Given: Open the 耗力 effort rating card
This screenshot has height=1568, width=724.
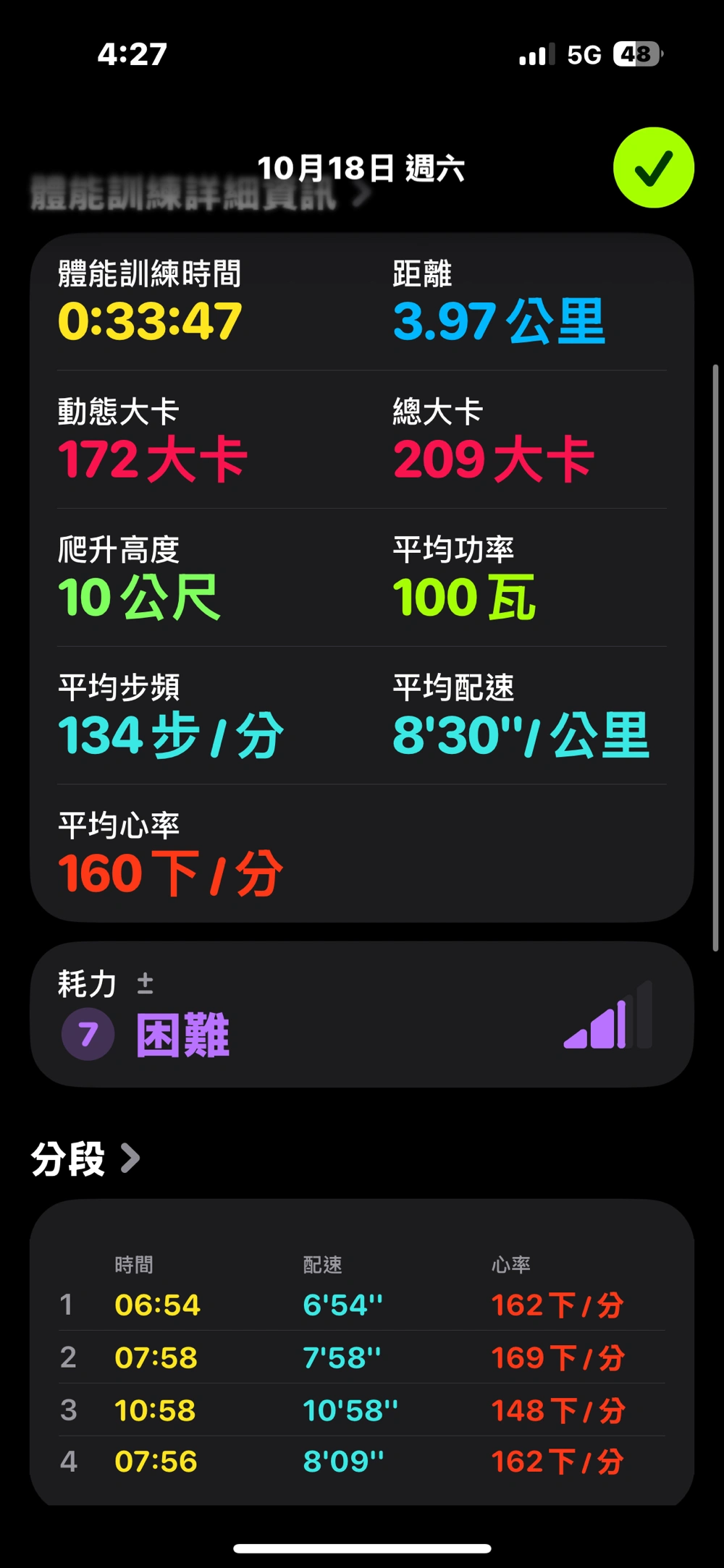Looking at the screenshot, I should [x=361, y=1014].
